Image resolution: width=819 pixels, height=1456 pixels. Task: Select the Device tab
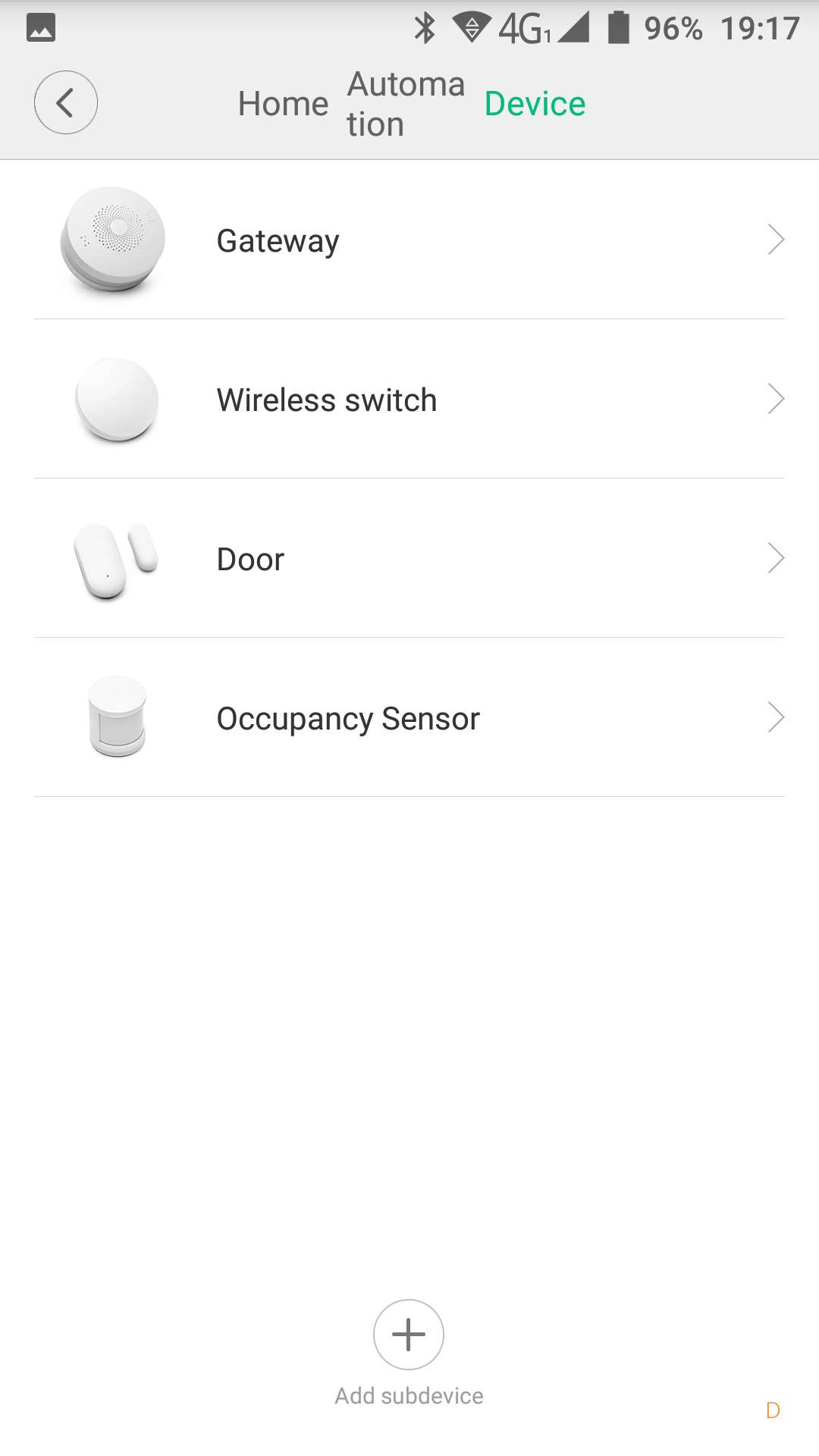535,104
